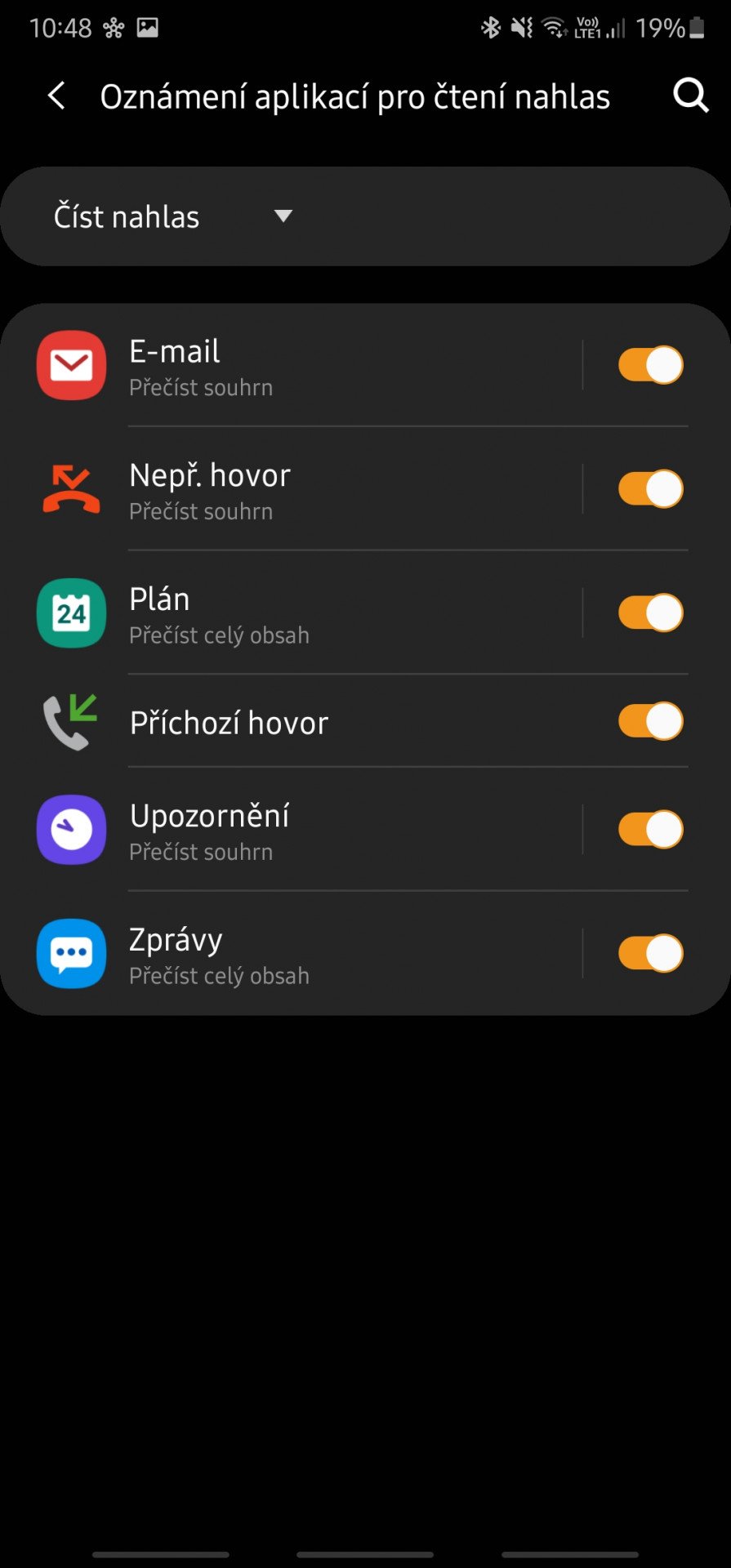Image resolution: width=731 pixels, height=1568 pixels.
Task: Disable the Nepř. hovor switch
Action: [x=650, y=489]
